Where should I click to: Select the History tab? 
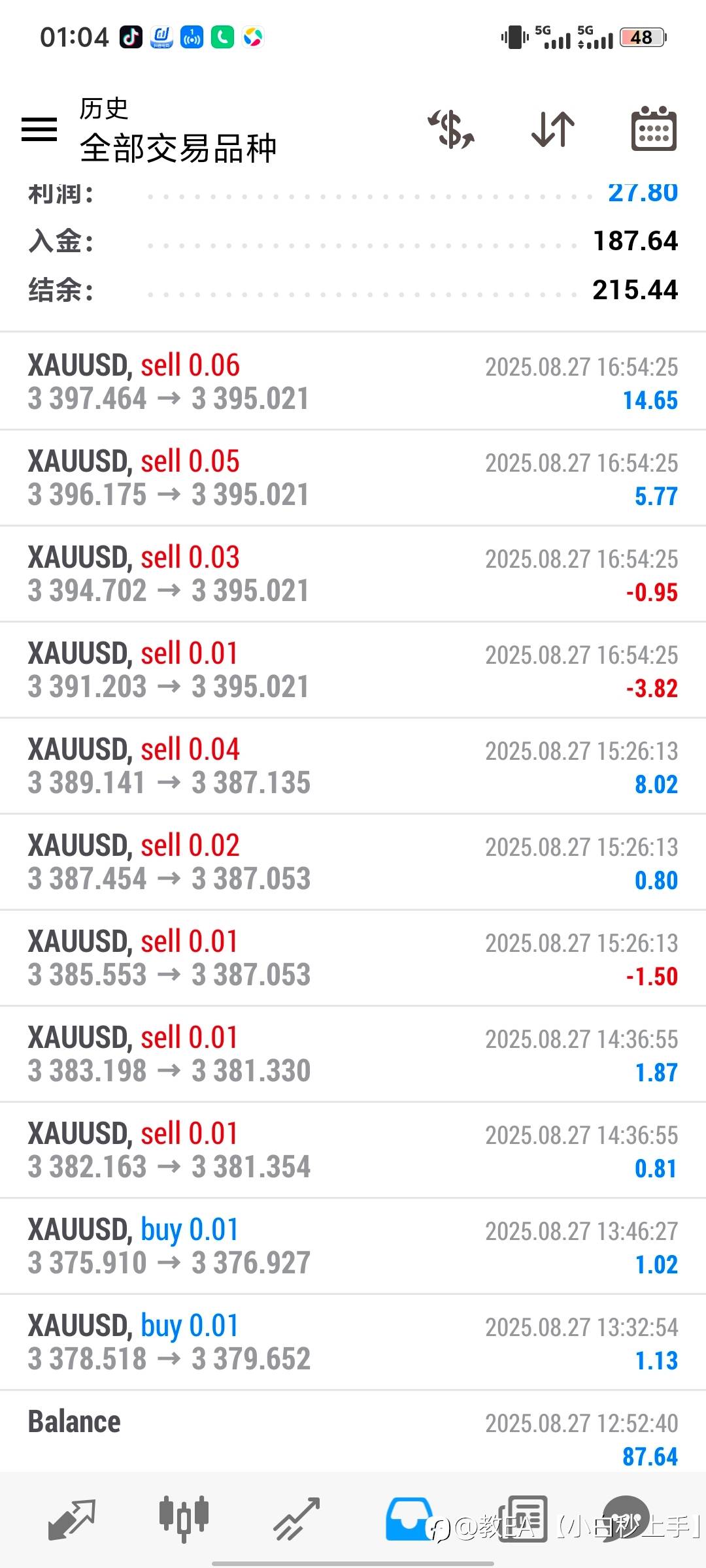click(409, 1518)
